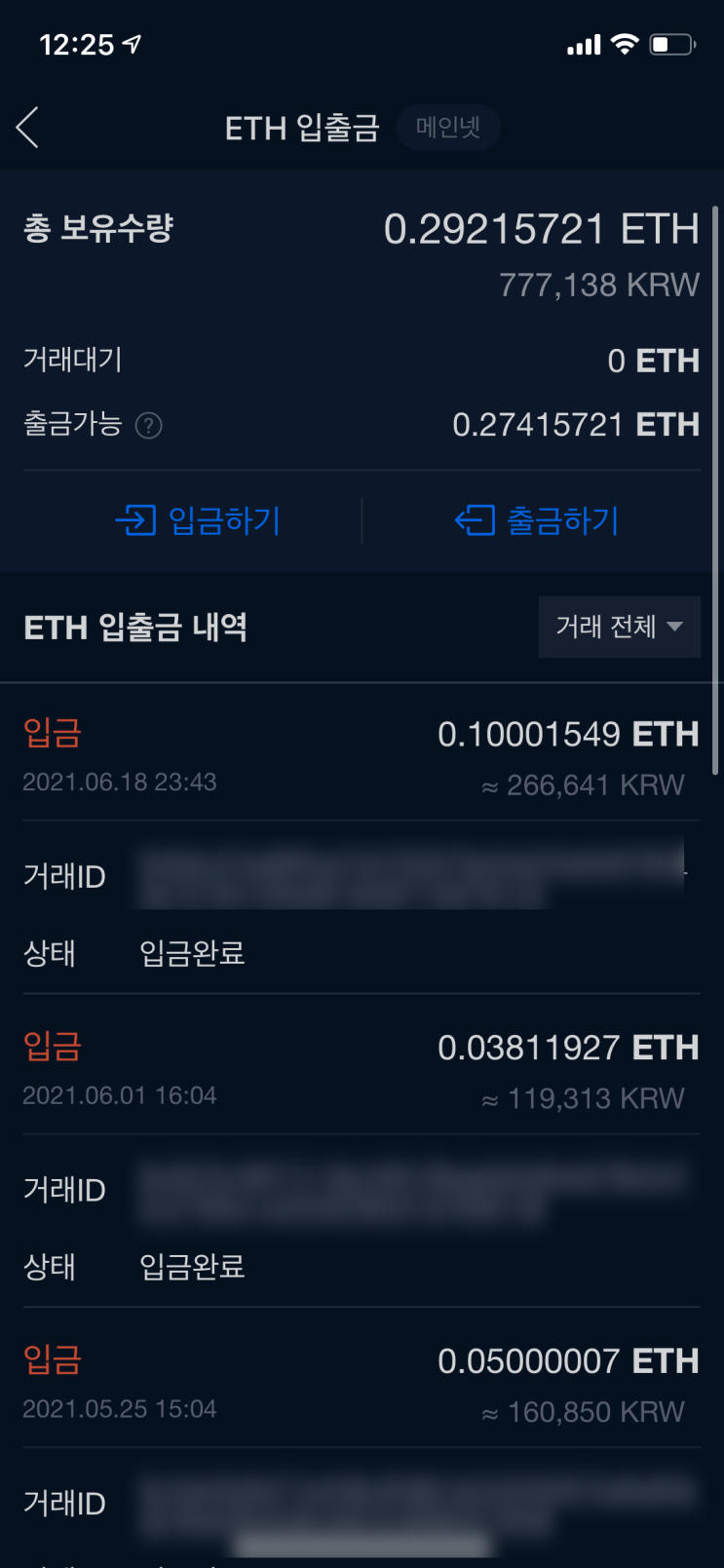The image size is (724, 1568).
Task: Tap the 메인넷 network chip
Action: 448,128
